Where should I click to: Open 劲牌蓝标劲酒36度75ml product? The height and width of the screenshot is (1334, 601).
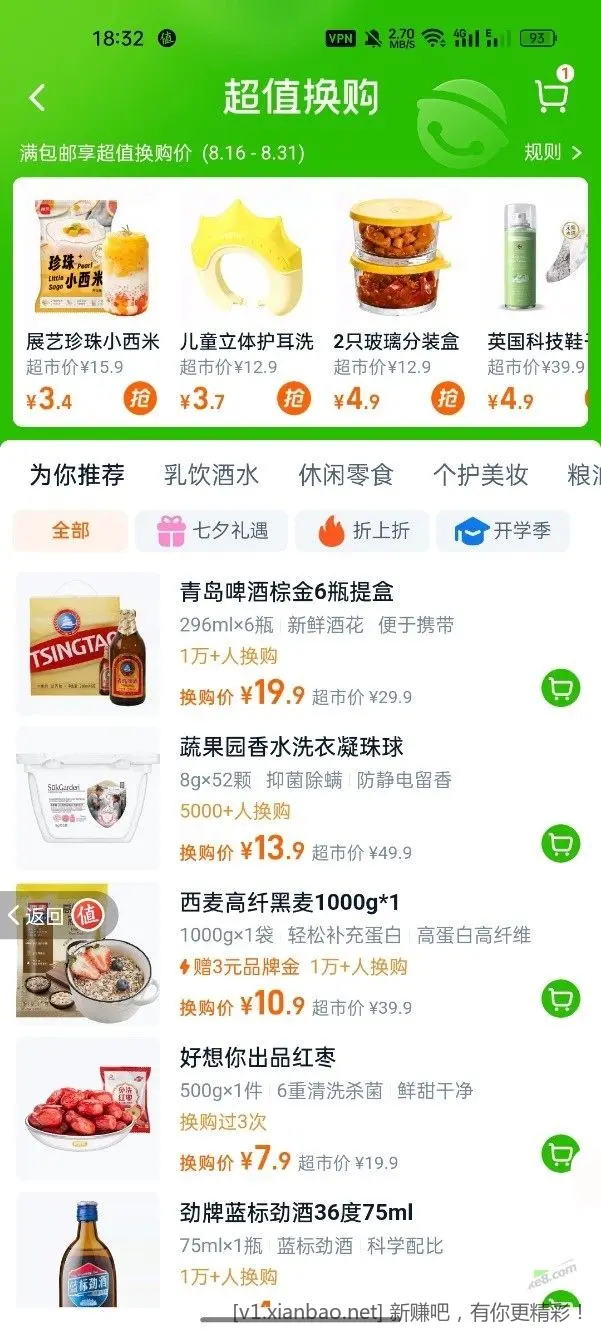(296, 1213)
